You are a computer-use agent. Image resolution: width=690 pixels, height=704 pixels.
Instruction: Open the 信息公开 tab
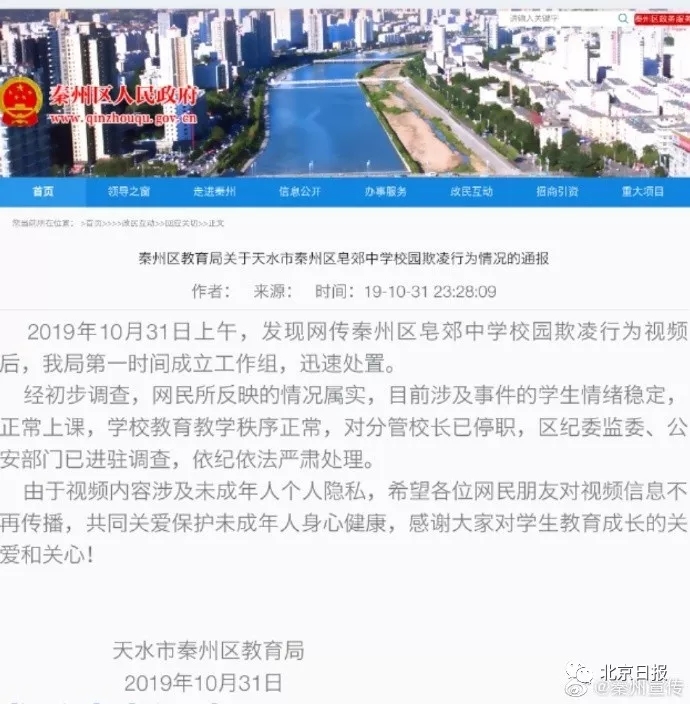tap(300, 192)
